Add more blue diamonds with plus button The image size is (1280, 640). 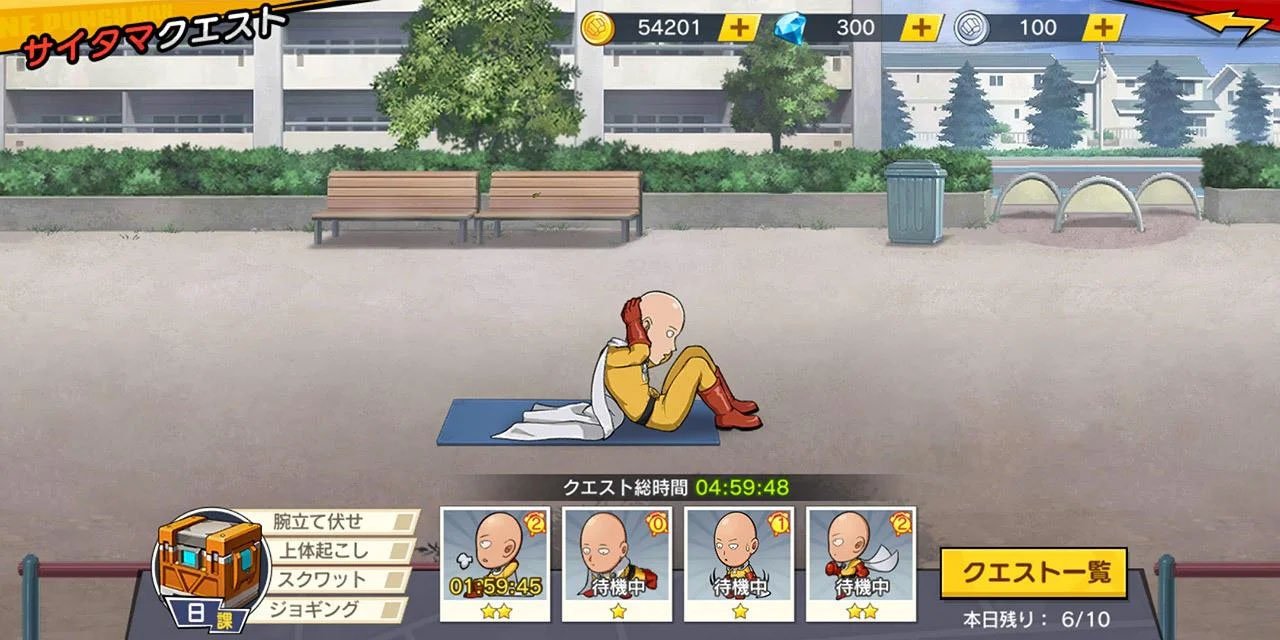[921, 28]
